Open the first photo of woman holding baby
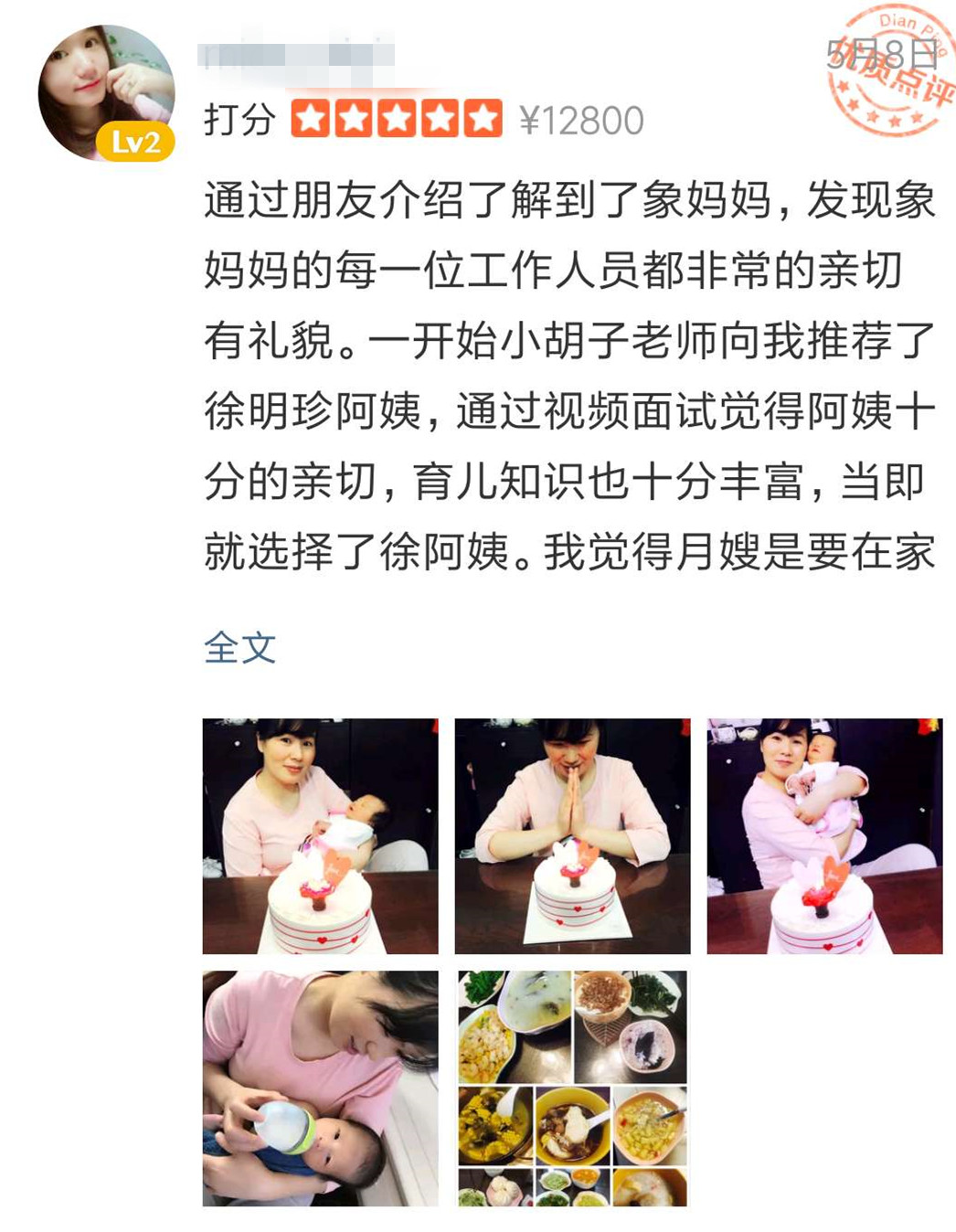Screen dimensions: 956x1232 (x=320, y=835)
